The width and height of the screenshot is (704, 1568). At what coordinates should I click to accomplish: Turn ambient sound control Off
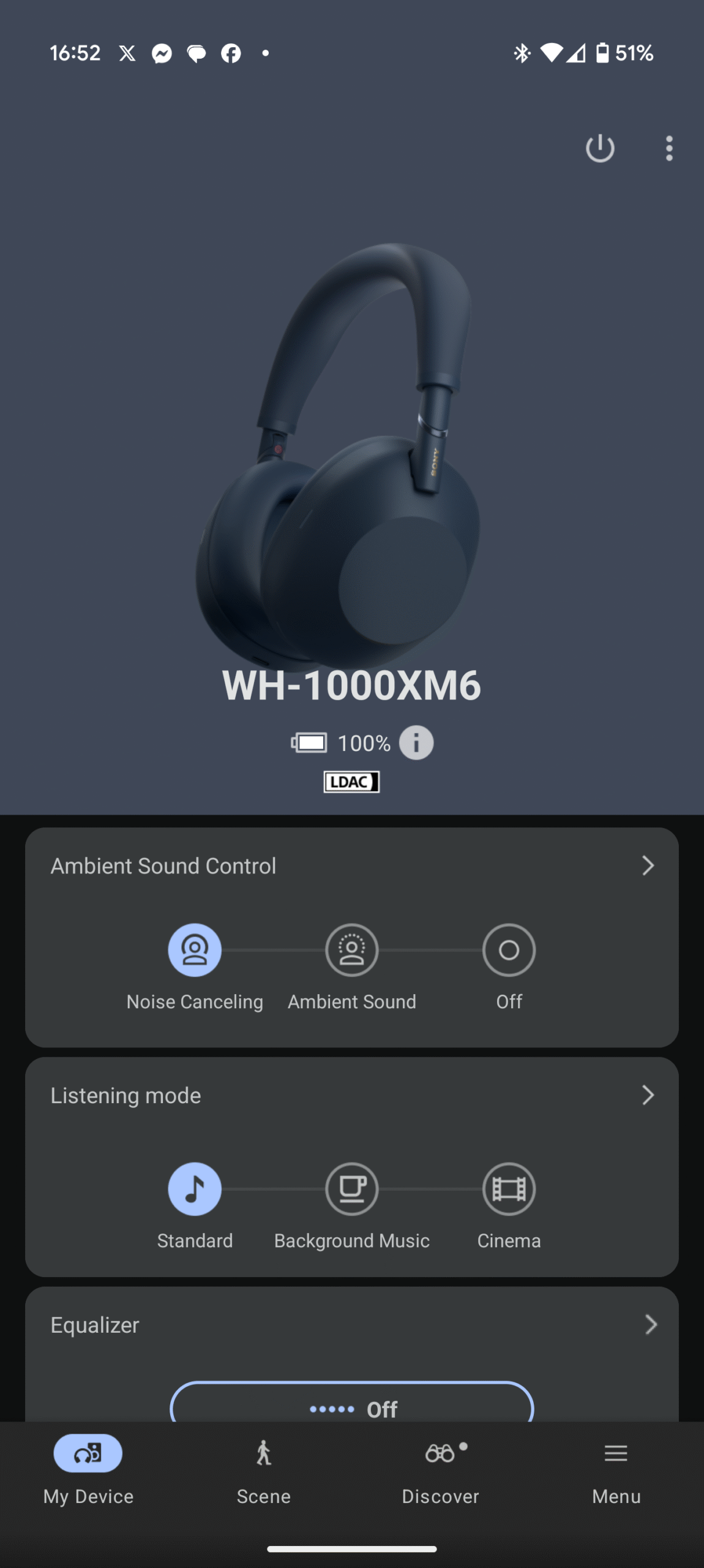point(509,950)
